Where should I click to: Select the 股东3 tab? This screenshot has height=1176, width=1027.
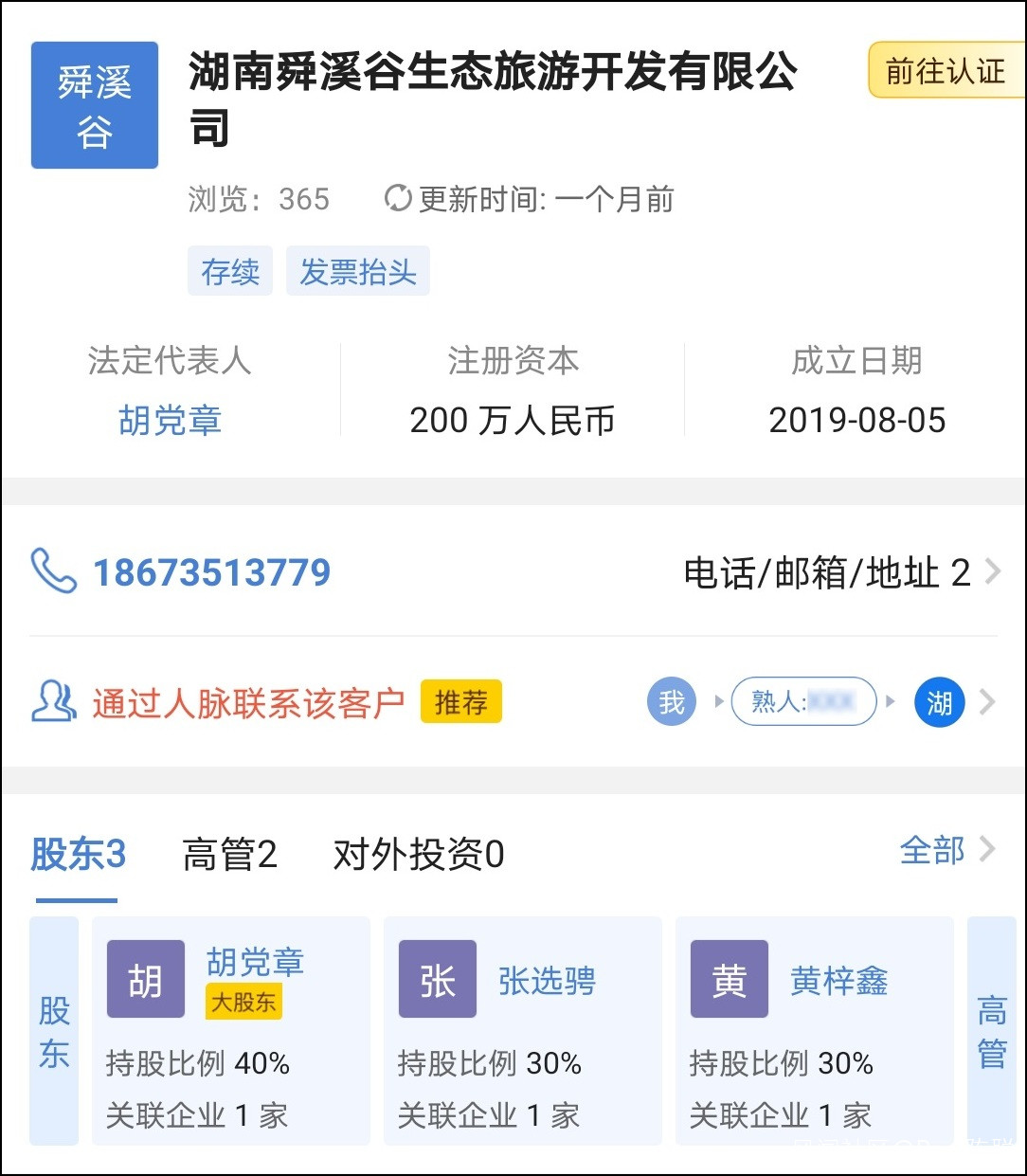point(78,855)
